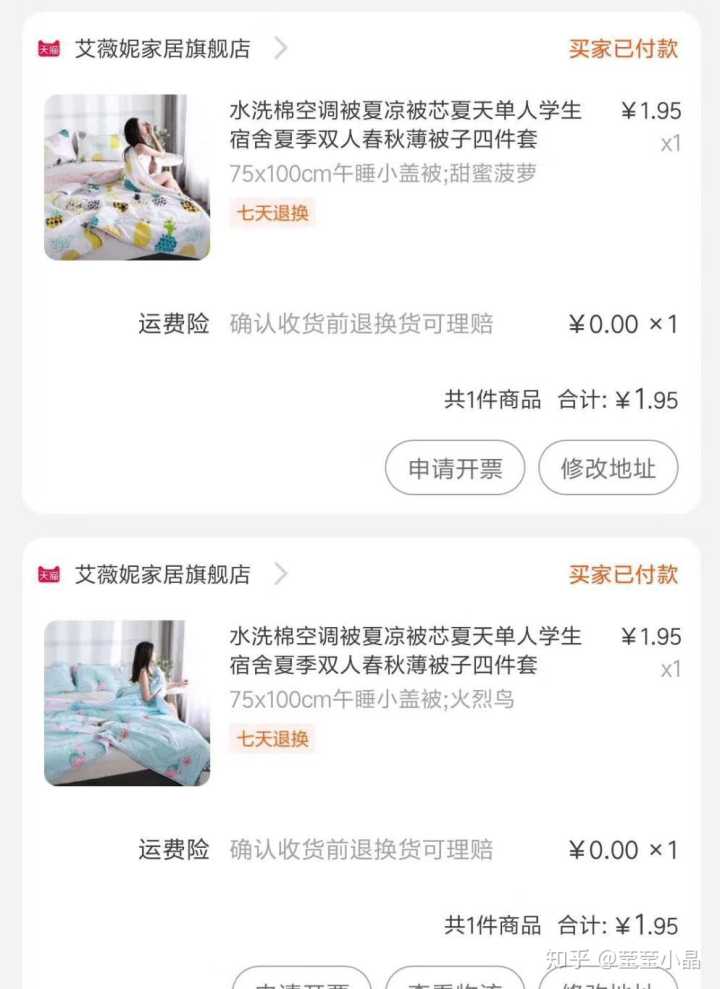Tap the 申请开票 button
Screen dimensions: 720x989
[x=454, y=468]
